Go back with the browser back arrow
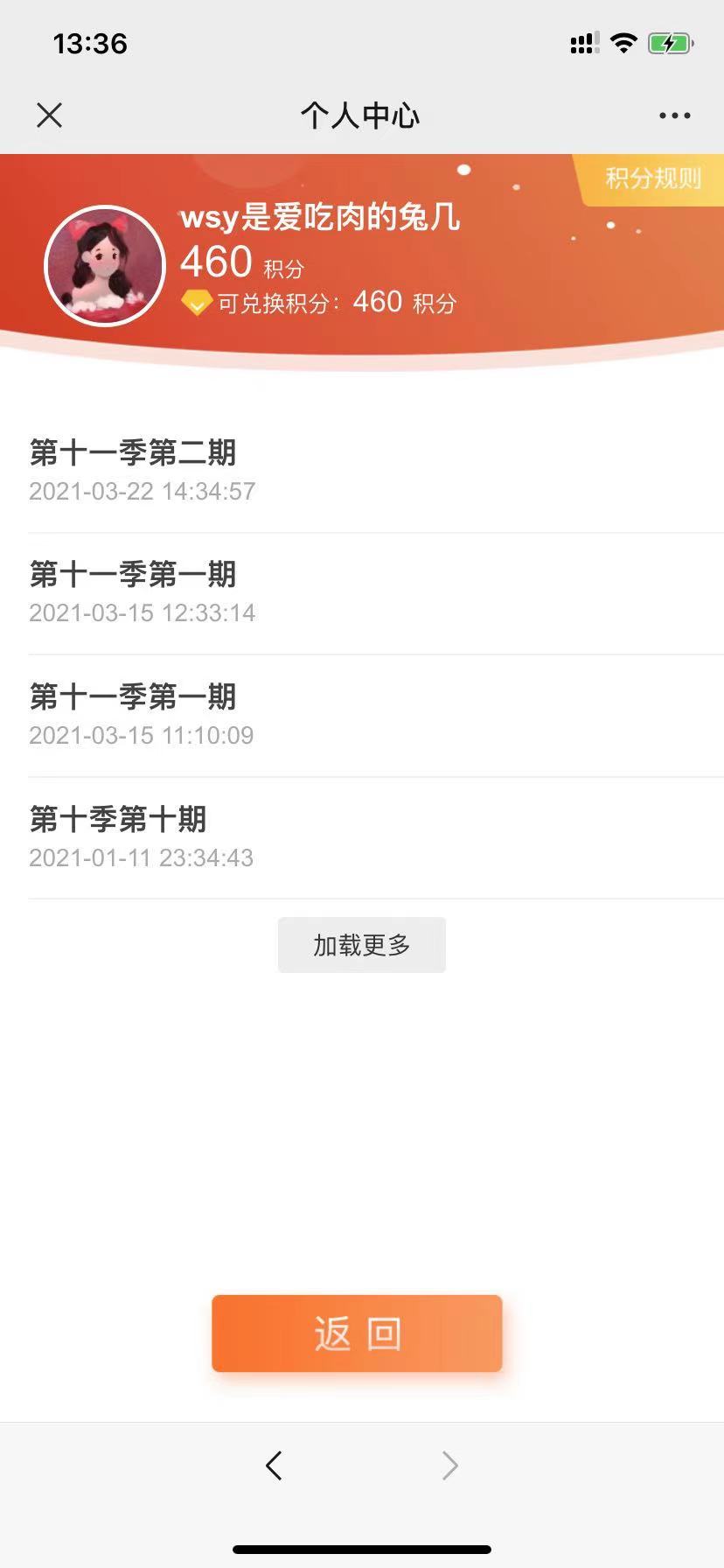 pos(274,1465)
